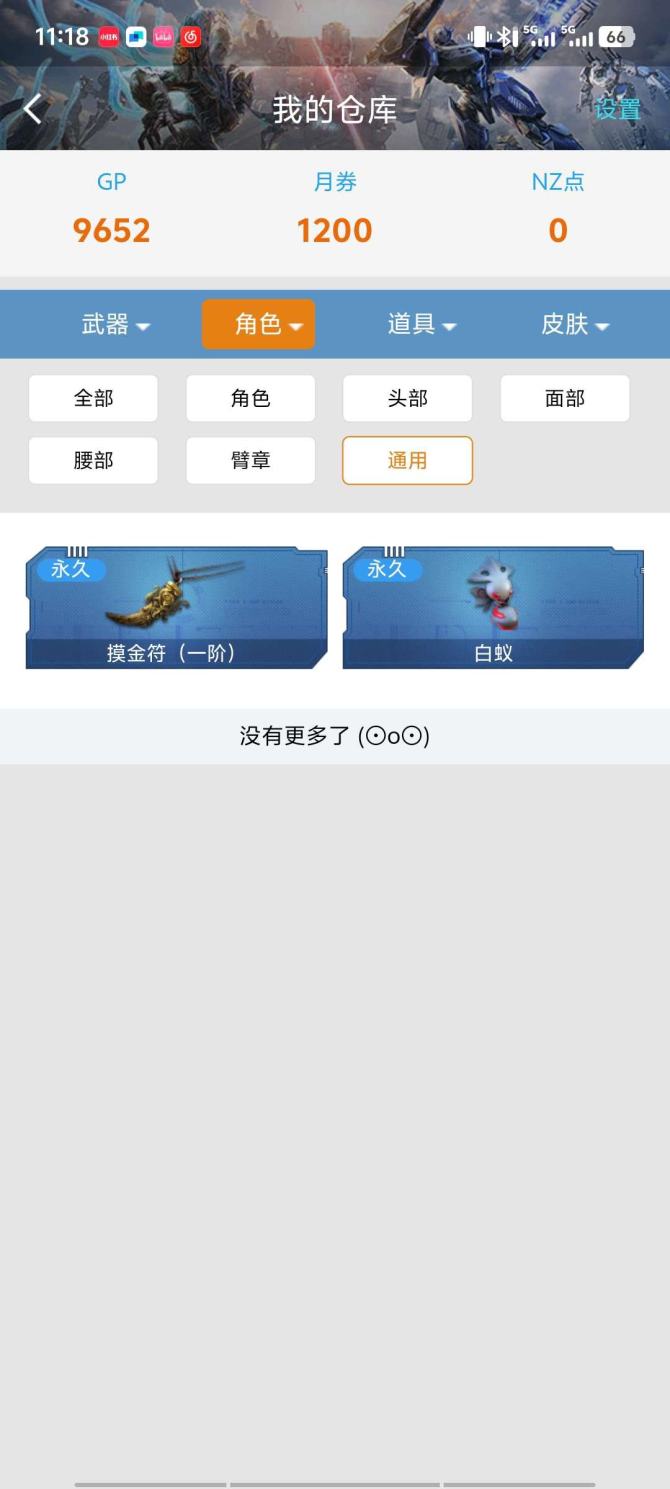Screen dimensions: 670x1489
Task: Filter items by 头部
Action: (407, 398)
